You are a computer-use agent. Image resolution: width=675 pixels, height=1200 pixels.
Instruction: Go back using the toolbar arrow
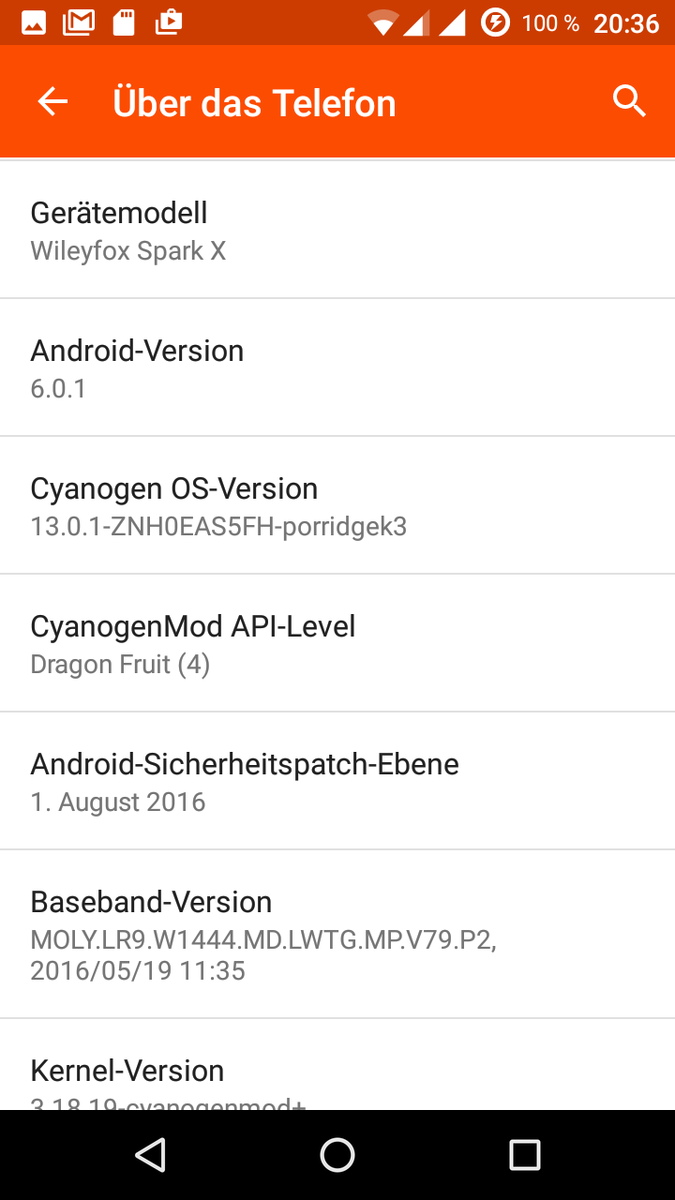click(x=53, y=102)
